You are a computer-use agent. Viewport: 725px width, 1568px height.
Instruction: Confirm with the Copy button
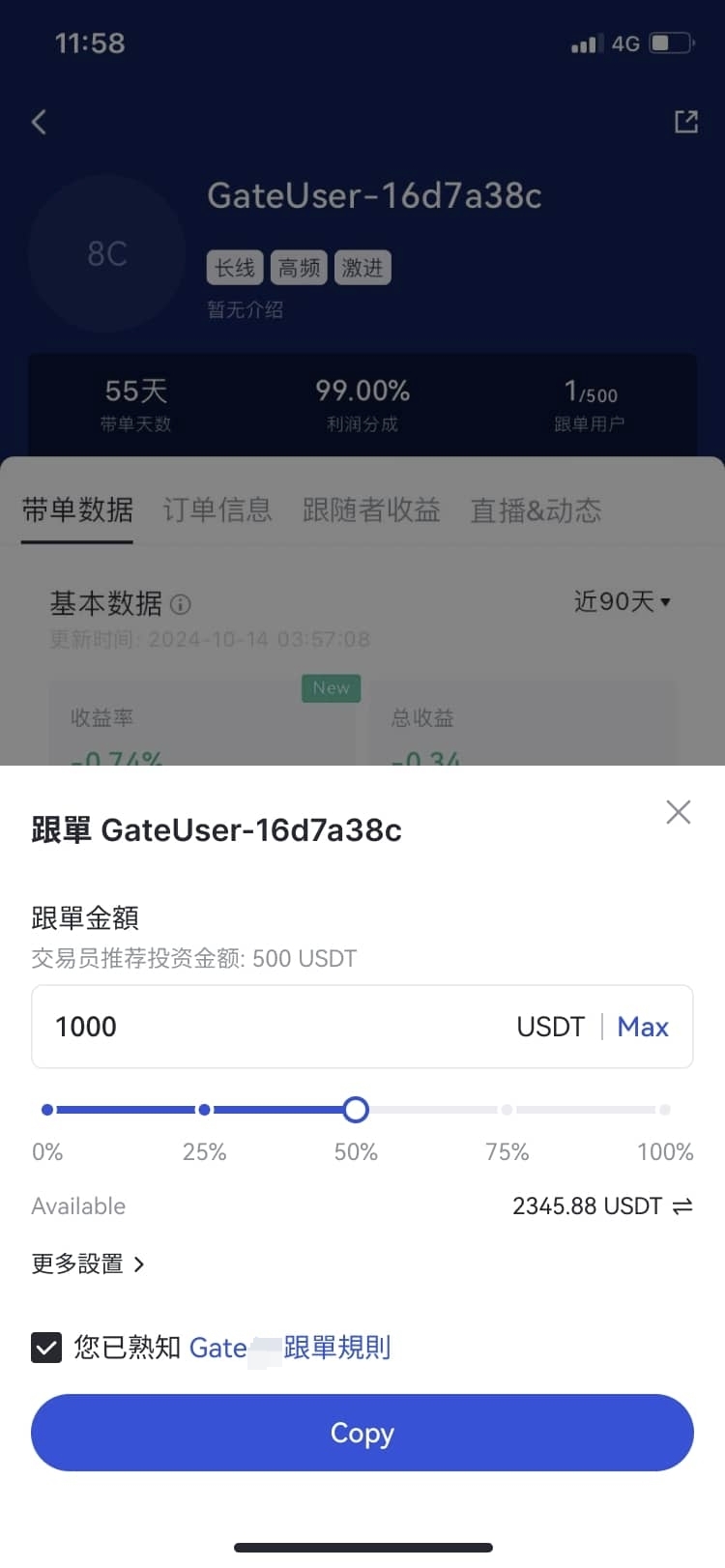362,1433
